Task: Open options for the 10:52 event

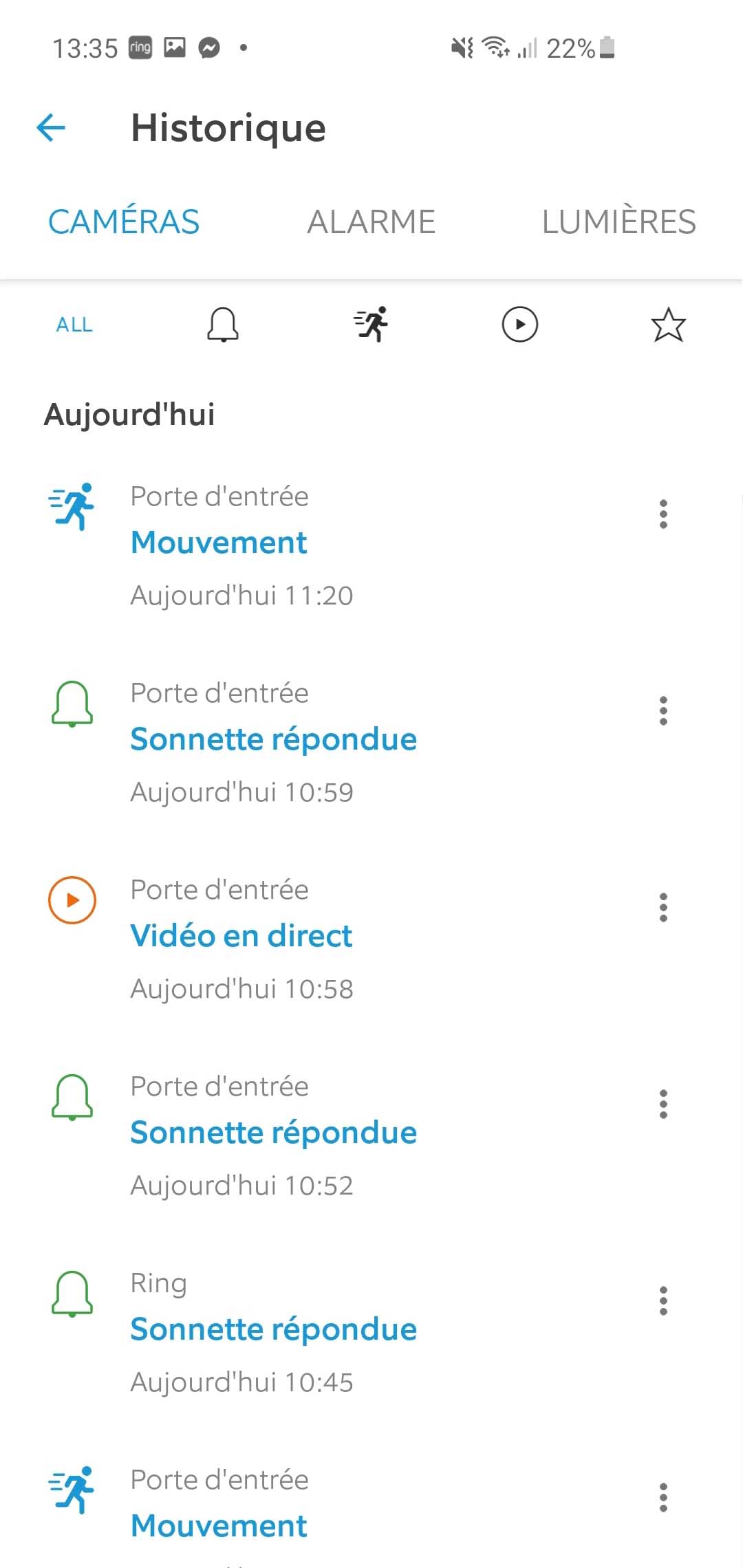Action: (663, 1104)
